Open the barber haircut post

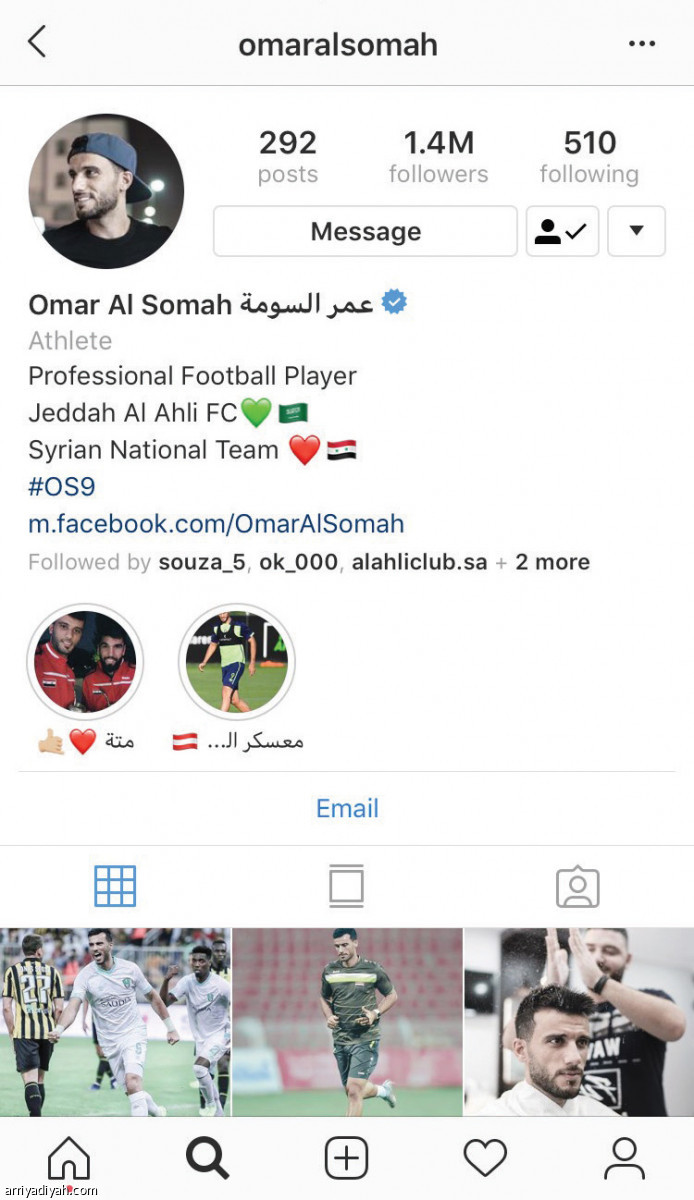pyautogui.click(x=579, y=1021)
